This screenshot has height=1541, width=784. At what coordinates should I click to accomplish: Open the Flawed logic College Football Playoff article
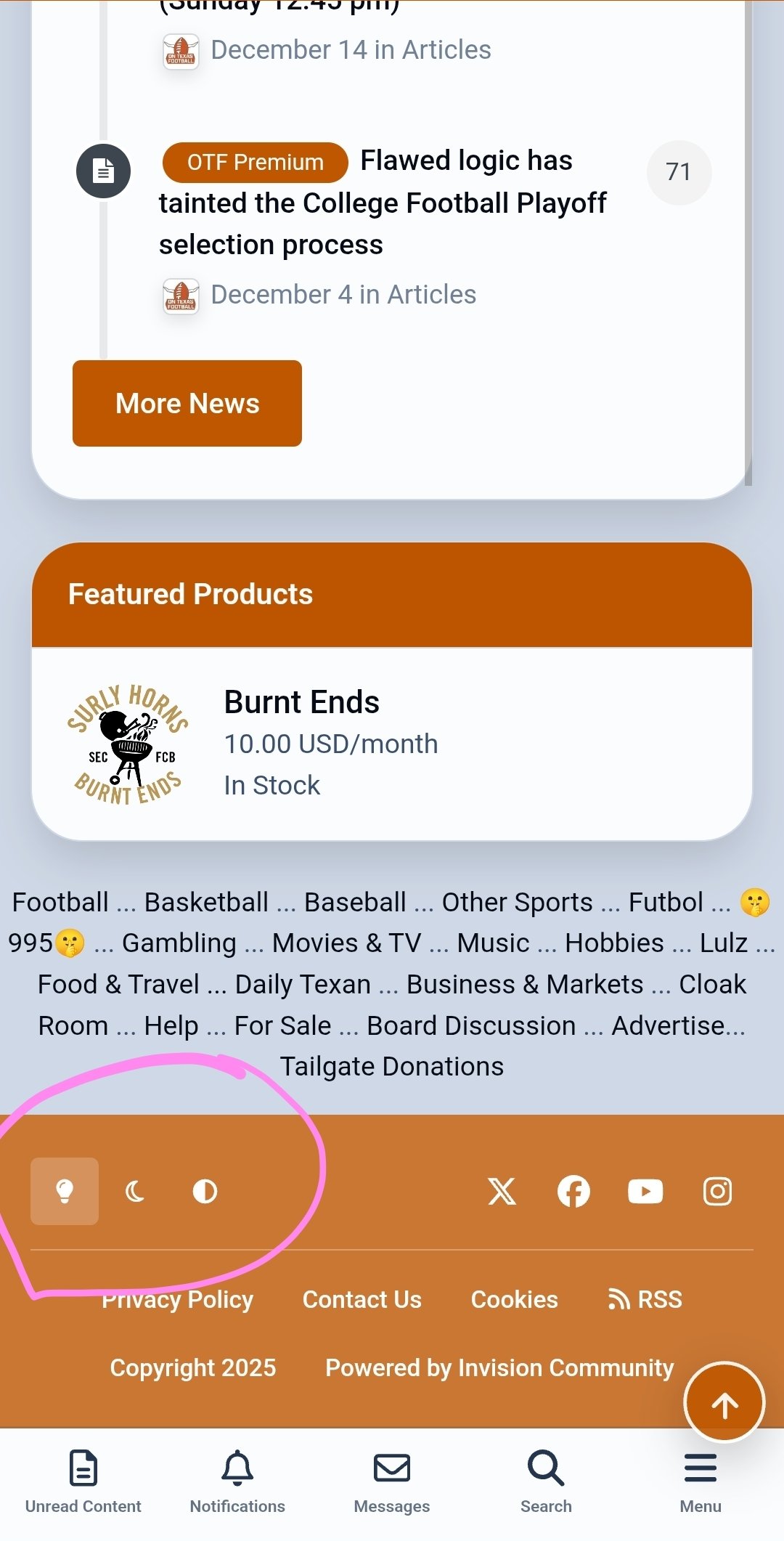click(x=383, y=203)
